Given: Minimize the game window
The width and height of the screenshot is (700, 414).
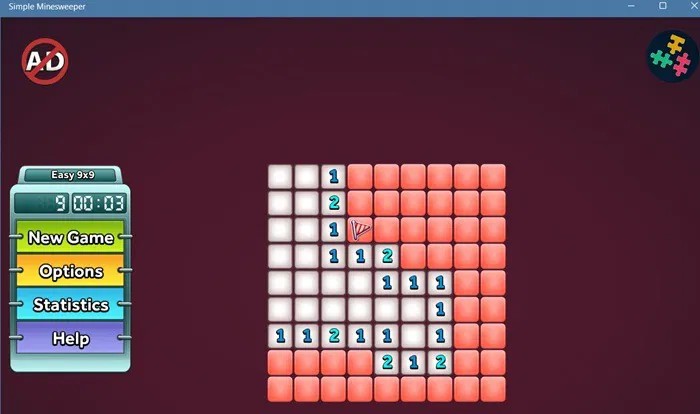Looking at the screenshot, I should tap(636, 6).
